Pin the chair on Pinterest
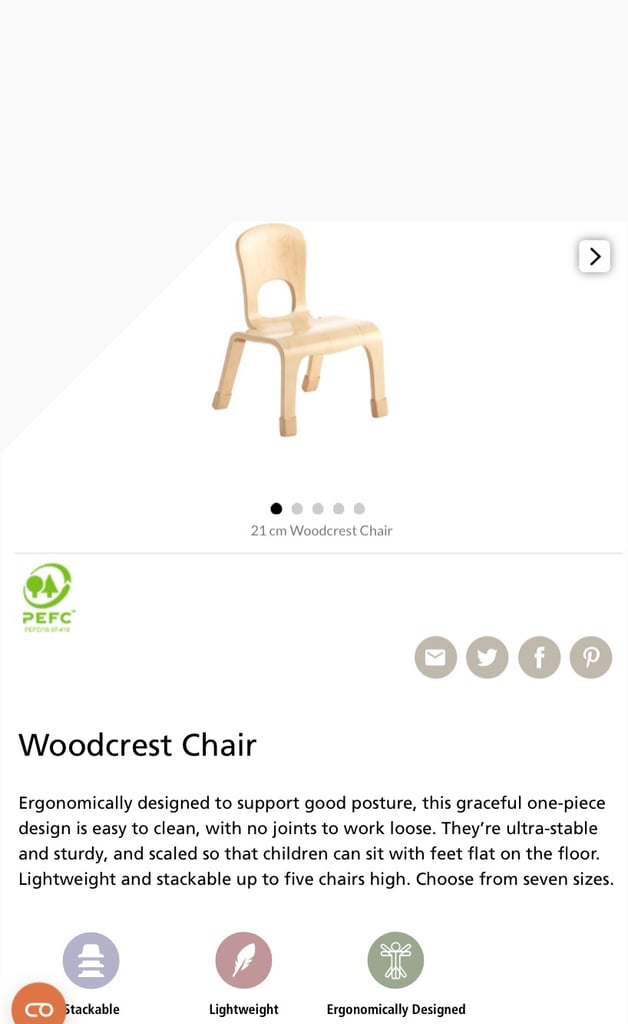Viewport: 628px width, 1024px height. coord(591,657)
